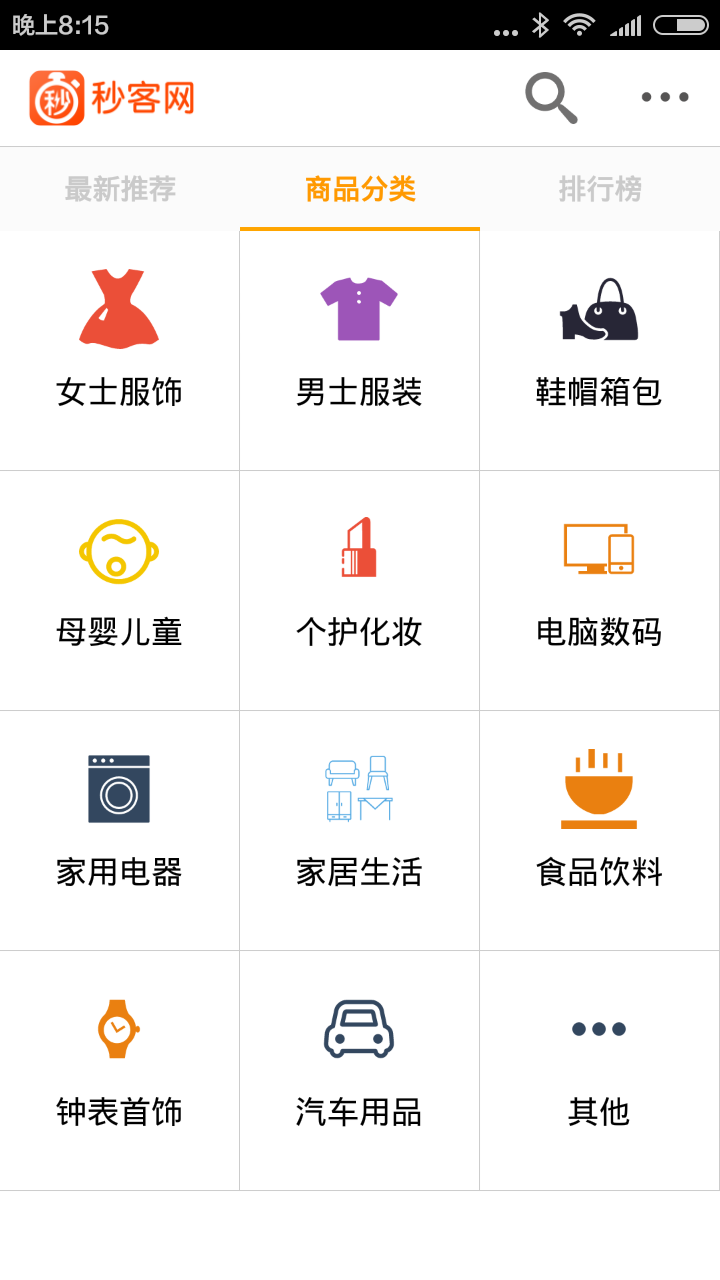The image size is (720, 1280).
Task: Select the 电脑数码 monitor icon
Action: coord(599,548)
